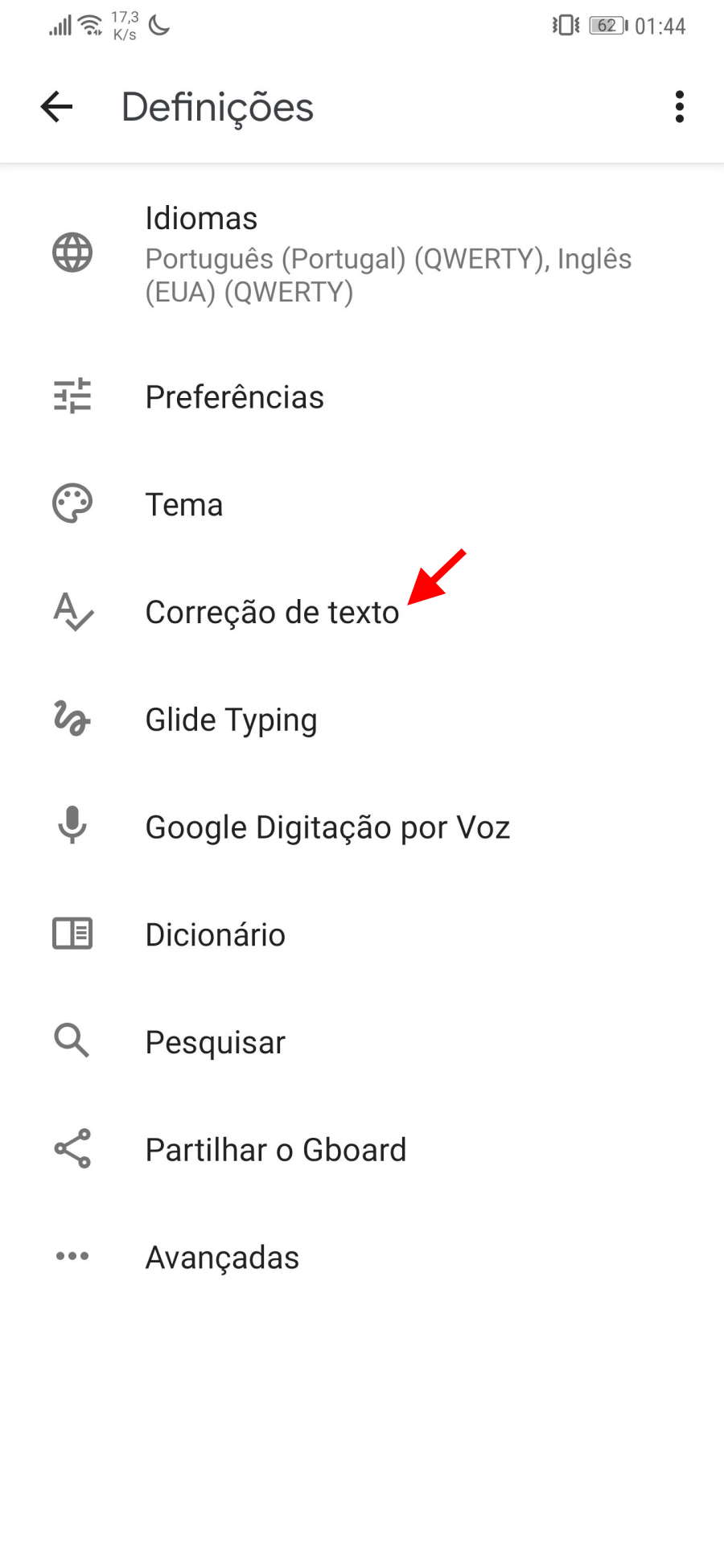Open the Glide Typing settings
Screen dimensions: 724x1568
(362, 720)
